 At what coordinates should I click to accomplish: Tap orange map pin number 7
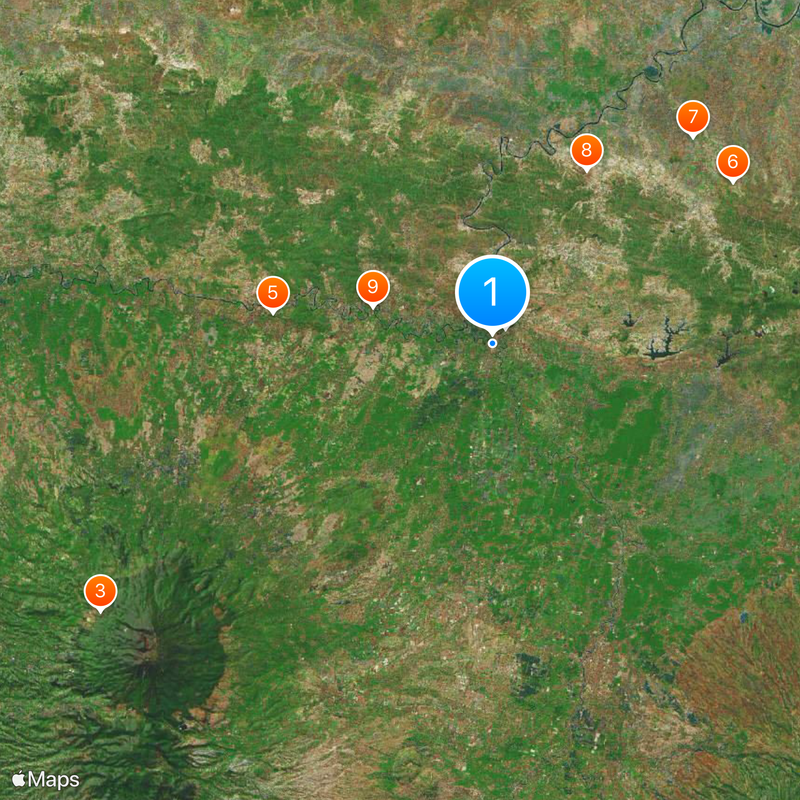click(692, 117)
